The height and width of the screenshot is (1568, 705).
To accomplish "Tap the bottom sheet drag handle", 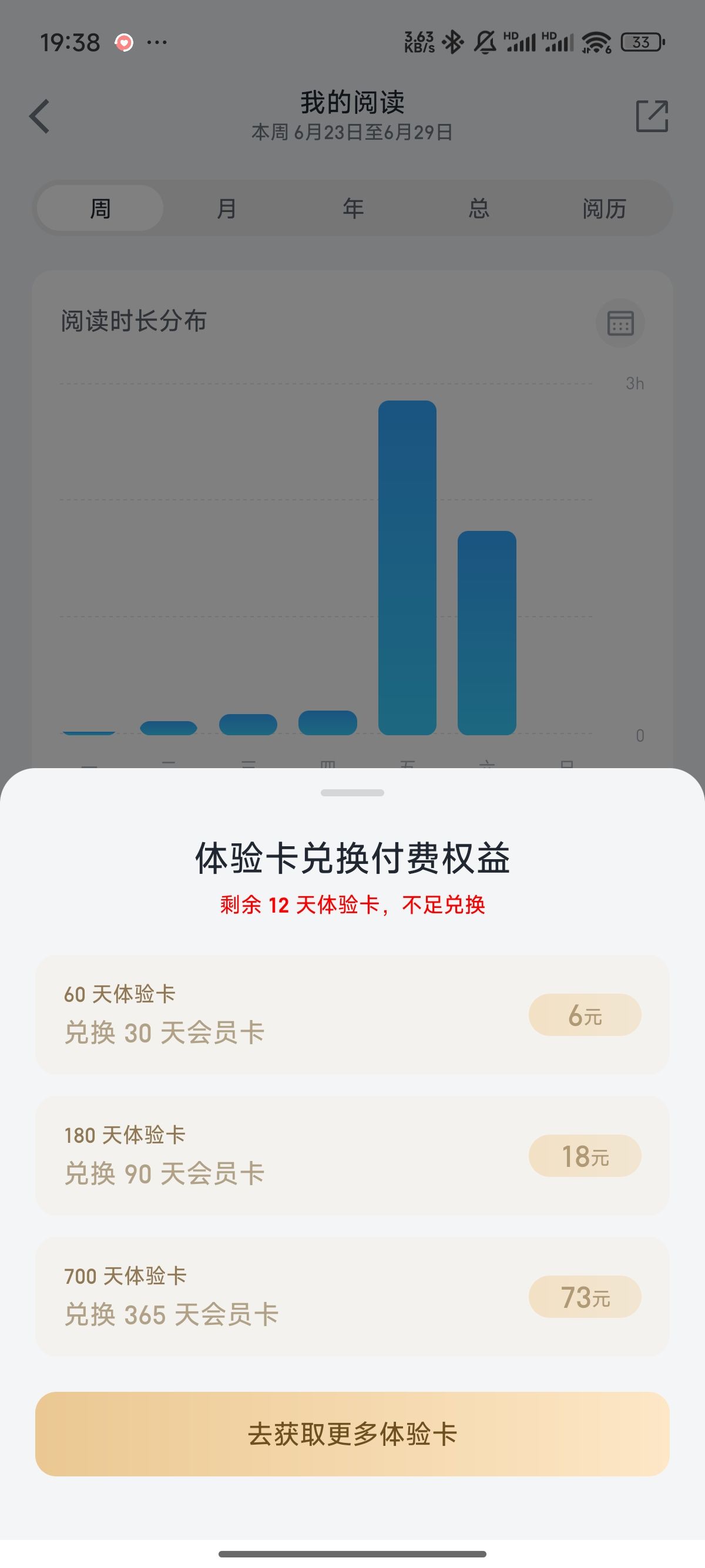I will [x=352, y=793].
